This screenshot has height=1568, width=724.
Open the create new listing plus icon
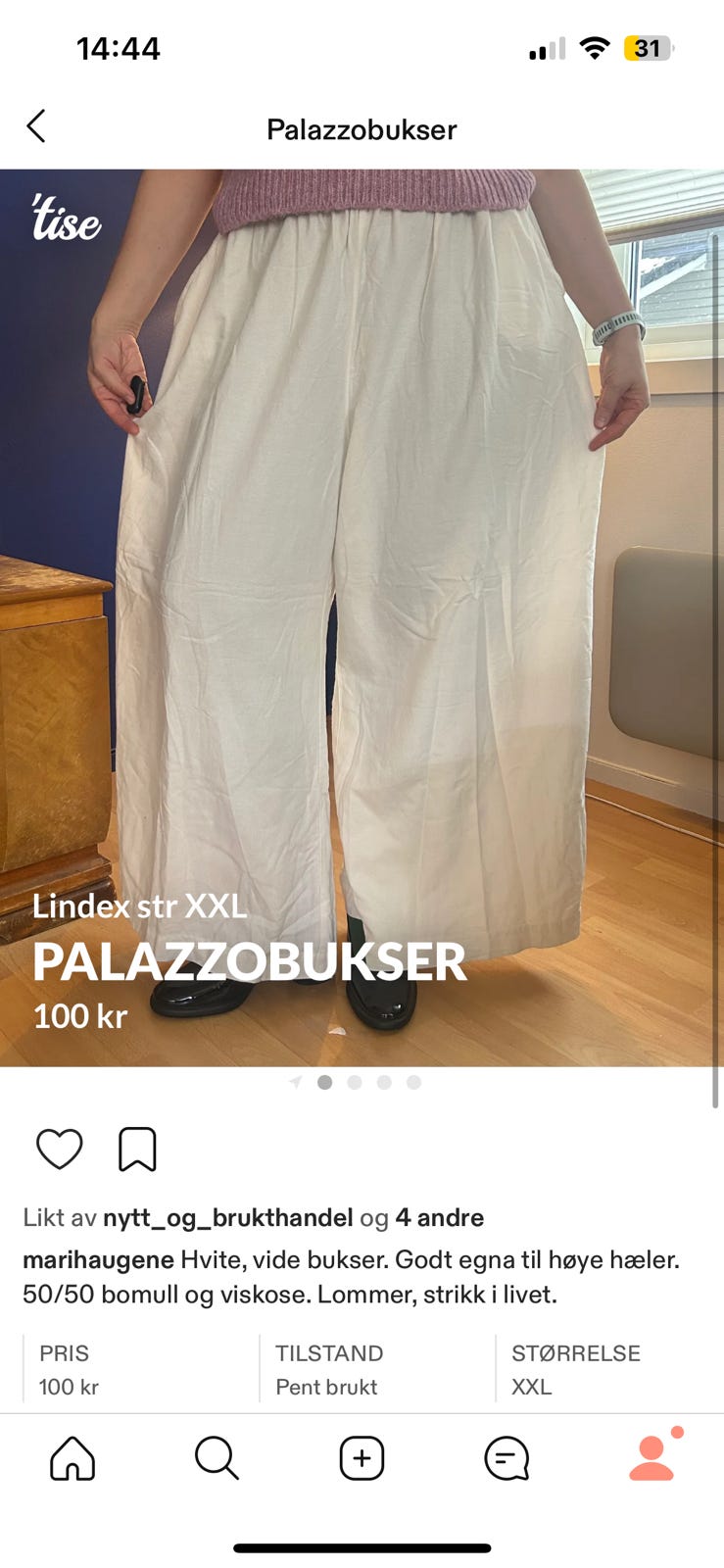point(362,1458)
